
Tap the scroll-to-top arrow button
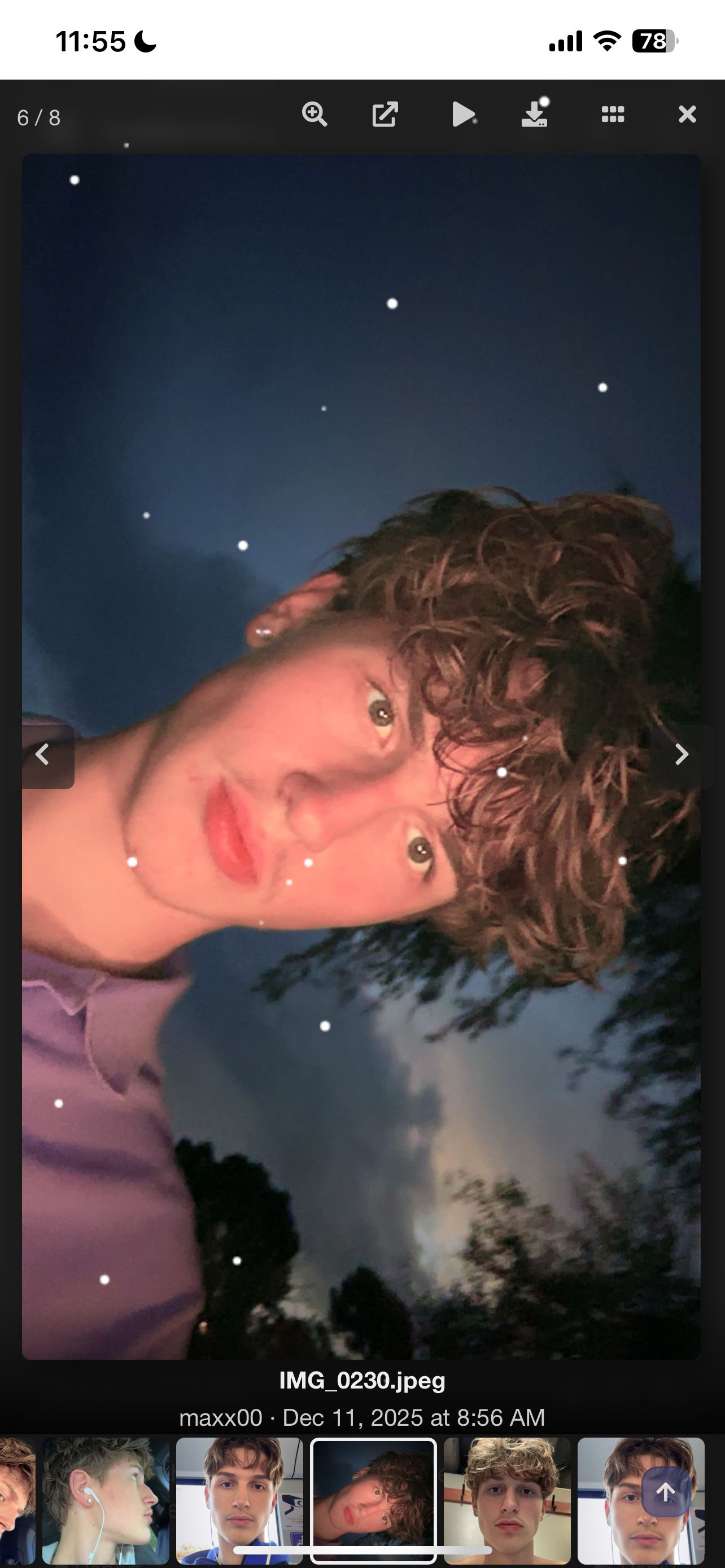(x=666, y=1492)
